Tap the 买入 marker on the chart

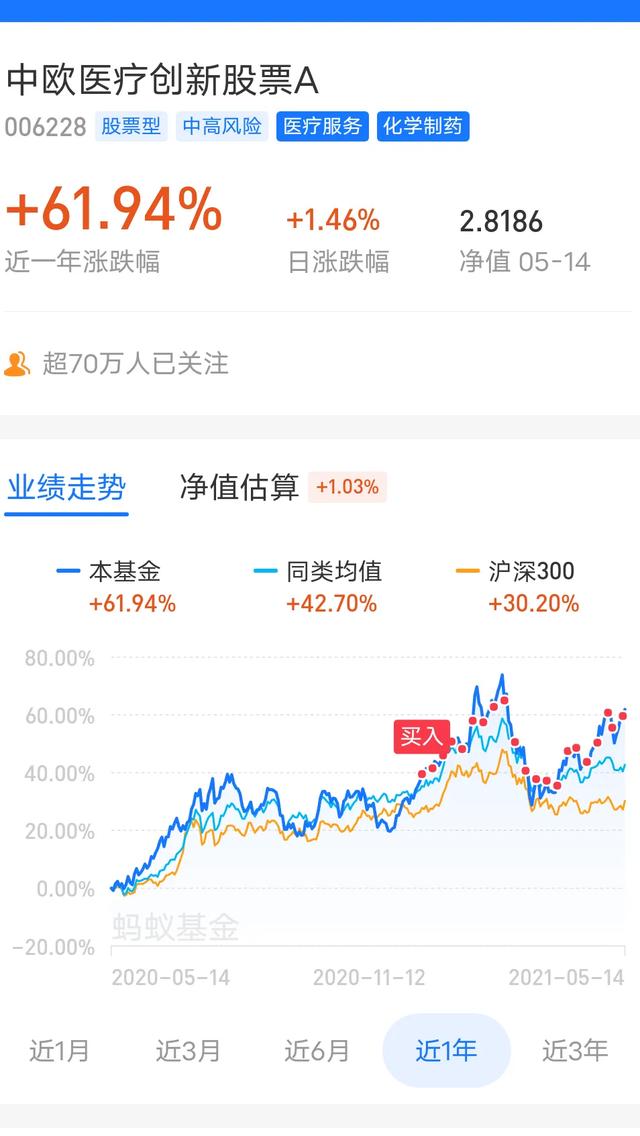(x=421, y=737)
